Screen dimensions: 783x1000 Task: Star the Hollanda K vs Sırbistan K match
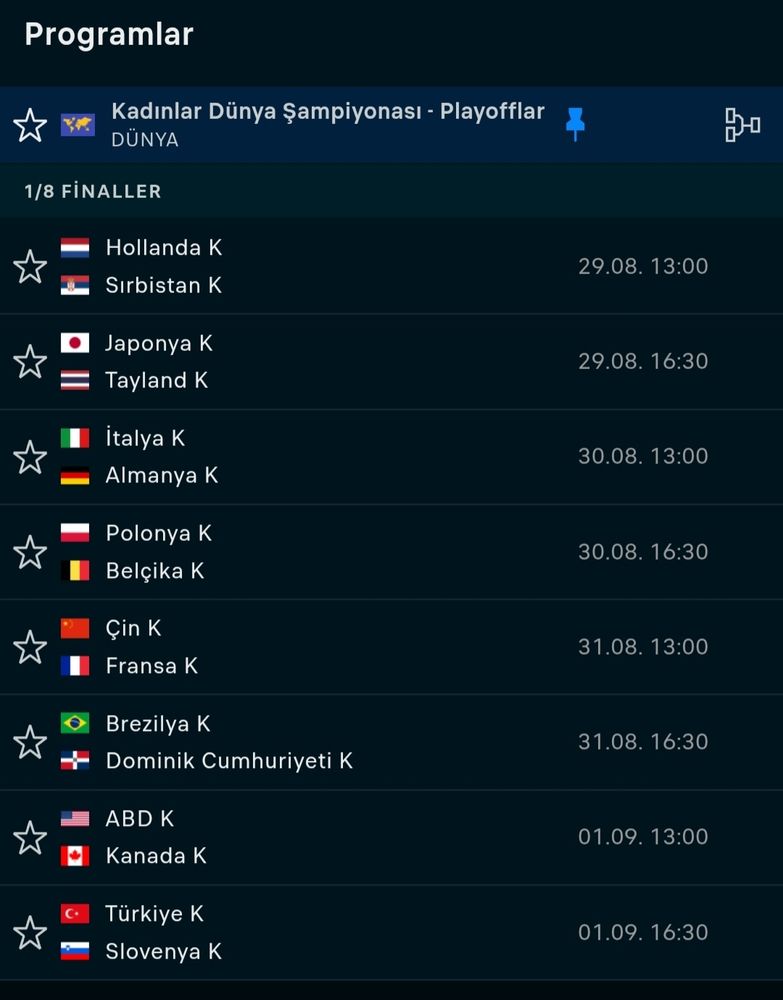click(30, 267)
